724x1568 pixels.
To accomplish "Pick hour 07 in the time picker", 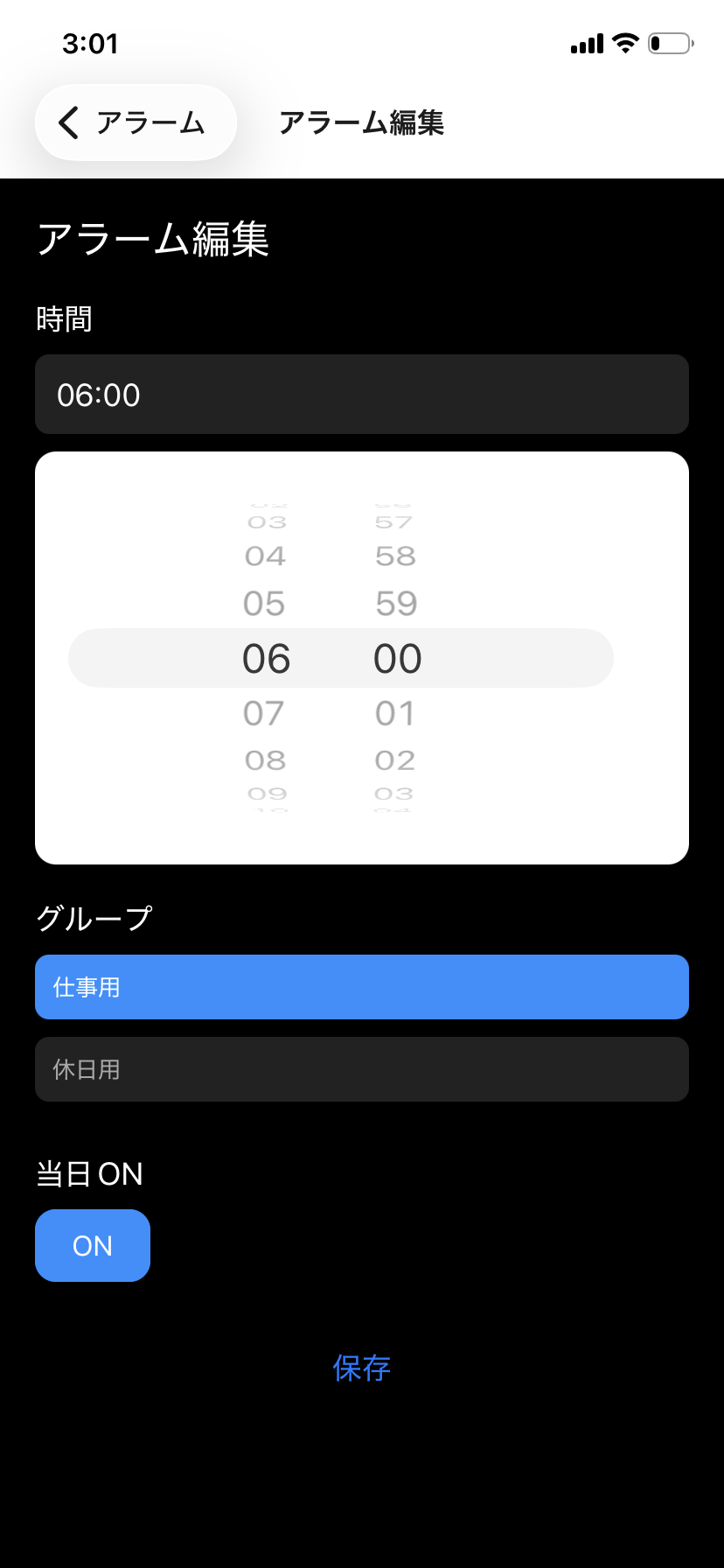I will point(265,713).
